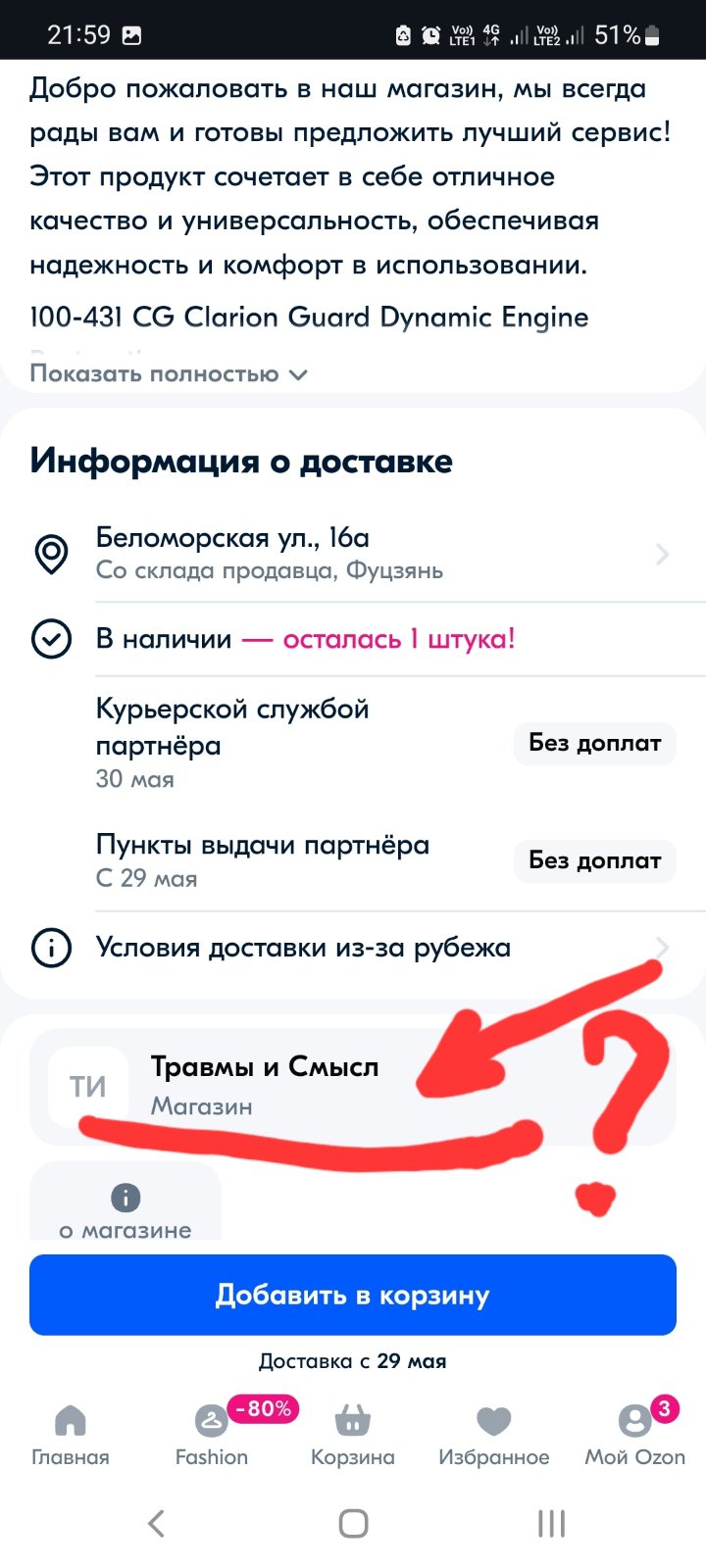The height and width of the screenshot is (1568, 706).
Task: Go back with the system back button
Action: [x=156, y=1523]
